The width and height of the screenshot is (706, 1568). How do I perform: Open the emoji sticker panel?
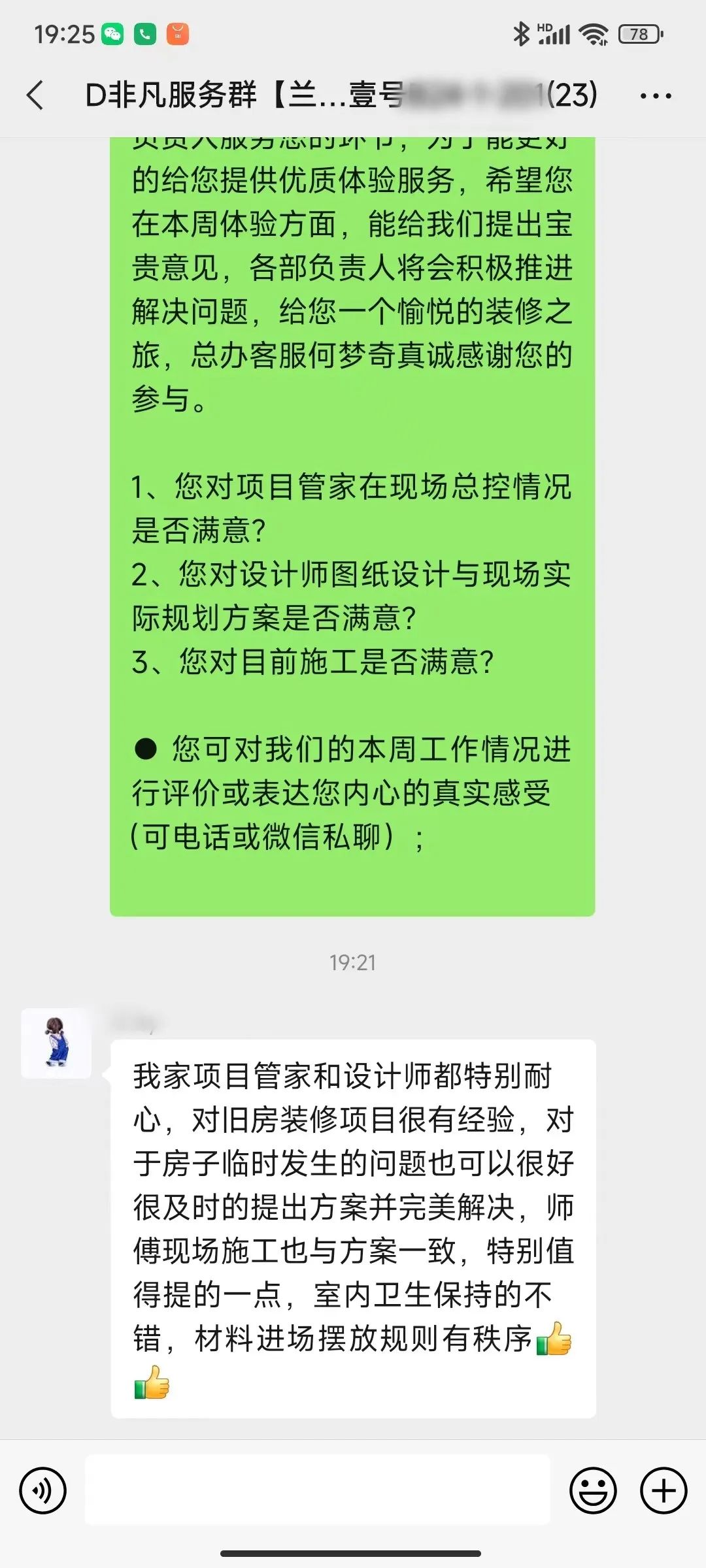pyautogui.click(x=593, y=1490)
